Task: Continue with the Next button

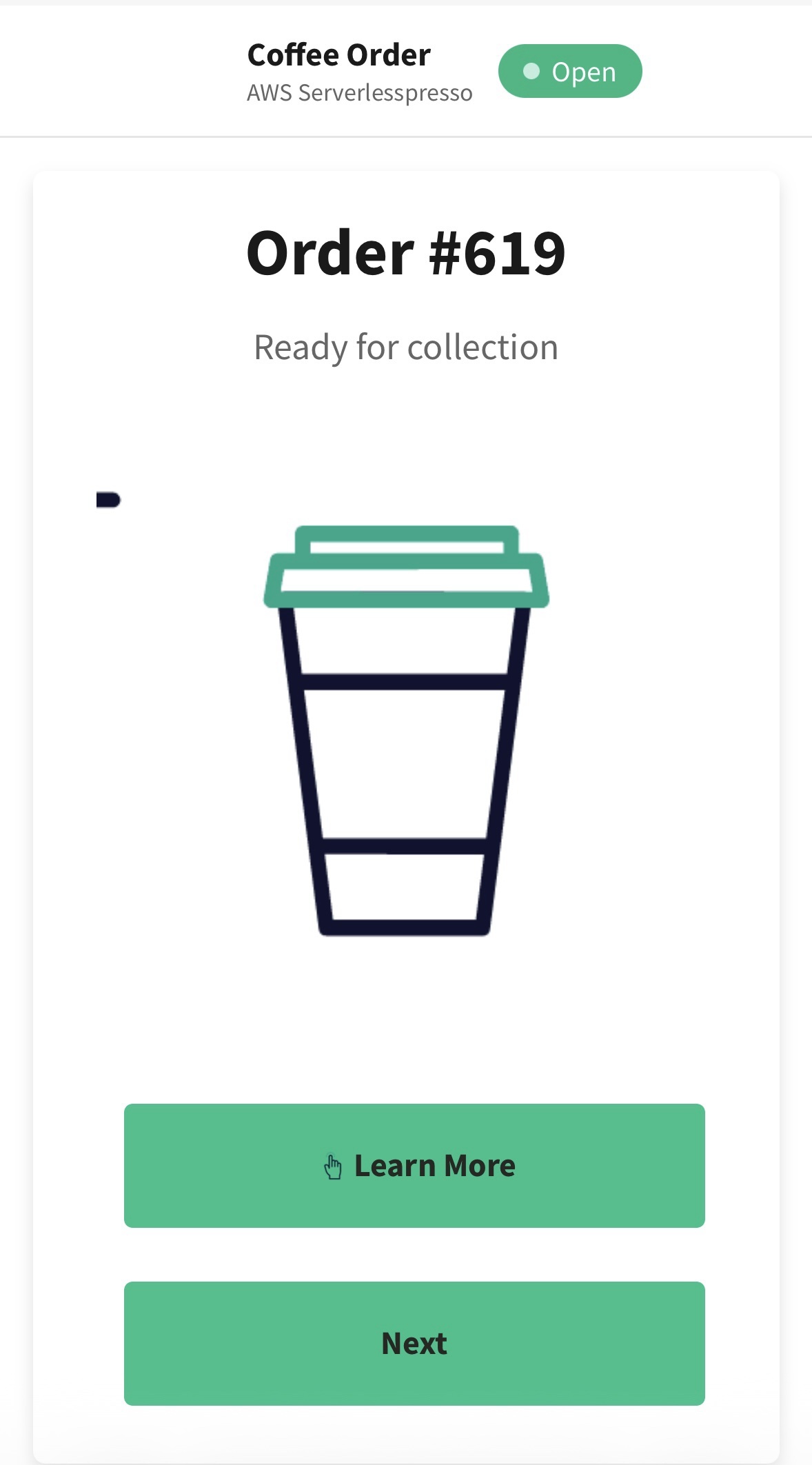Action: 414,1343
